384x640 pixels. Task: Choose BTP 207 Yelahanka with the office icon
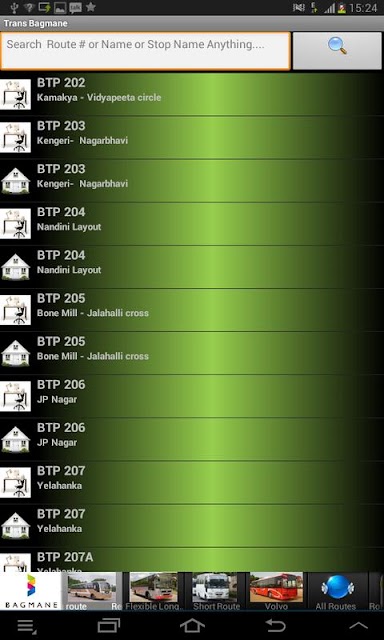(x=192, y=482)
